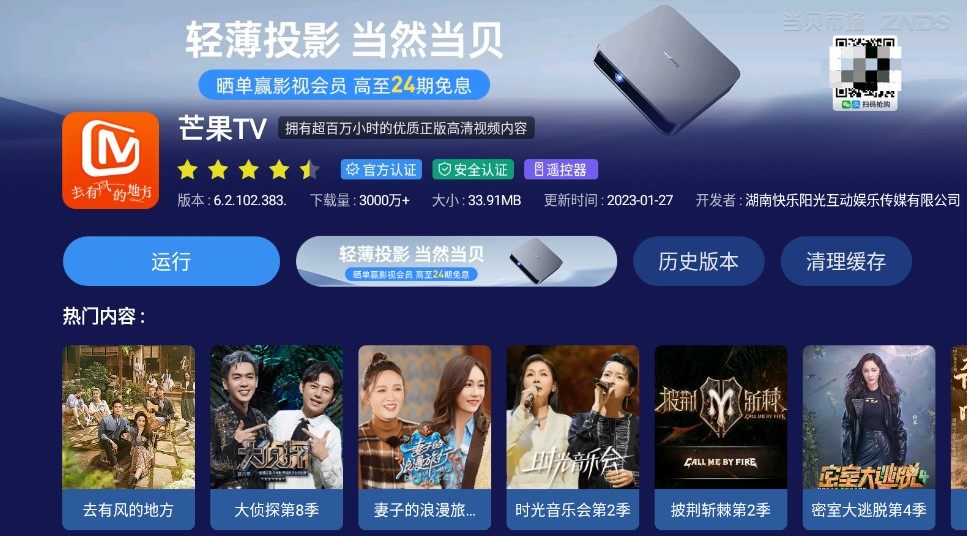
Task: Open 去有风的地方 show card
Action: click(128, 436)
